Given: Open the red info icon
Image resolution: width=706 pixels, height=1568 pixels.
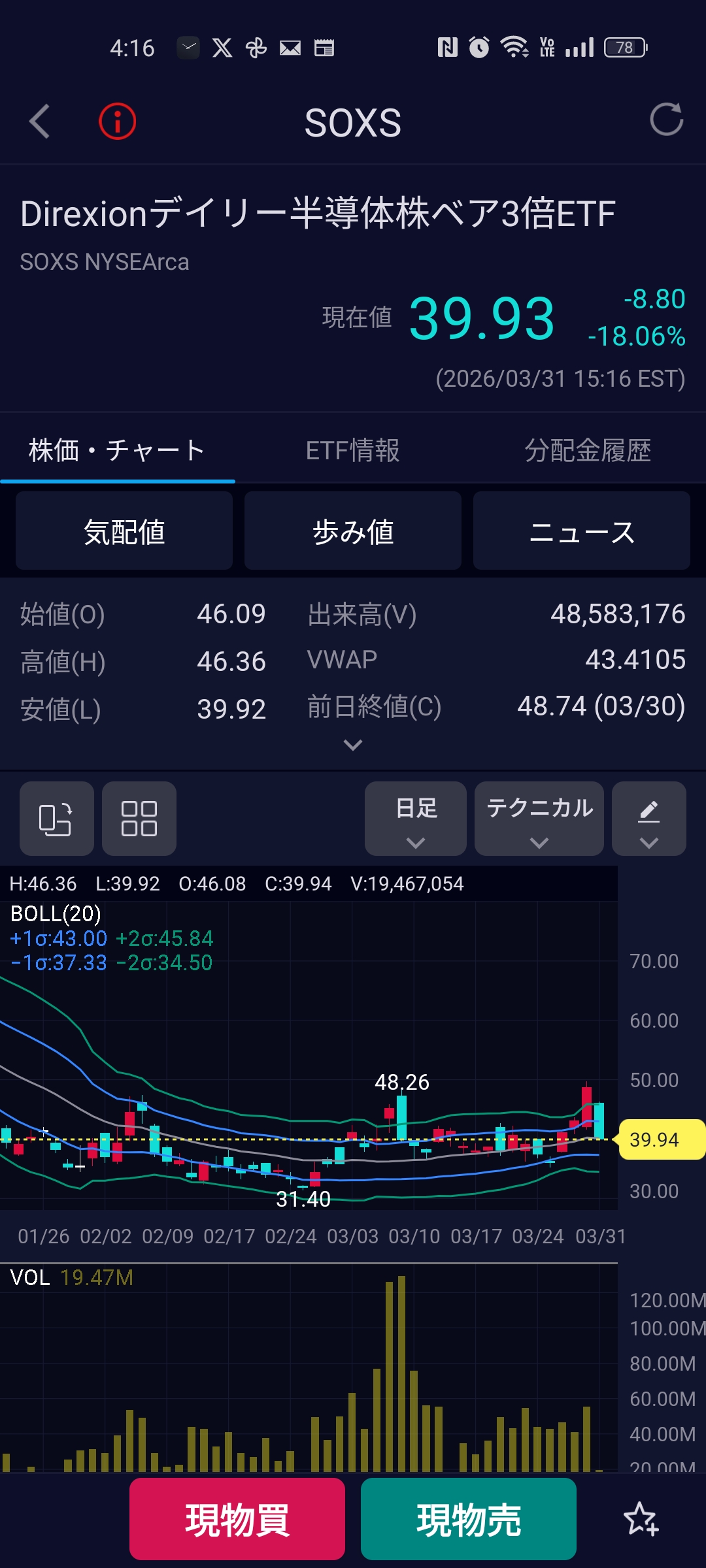Looking at the screenshot, I should pyautogui.click(x=118, y=122).
